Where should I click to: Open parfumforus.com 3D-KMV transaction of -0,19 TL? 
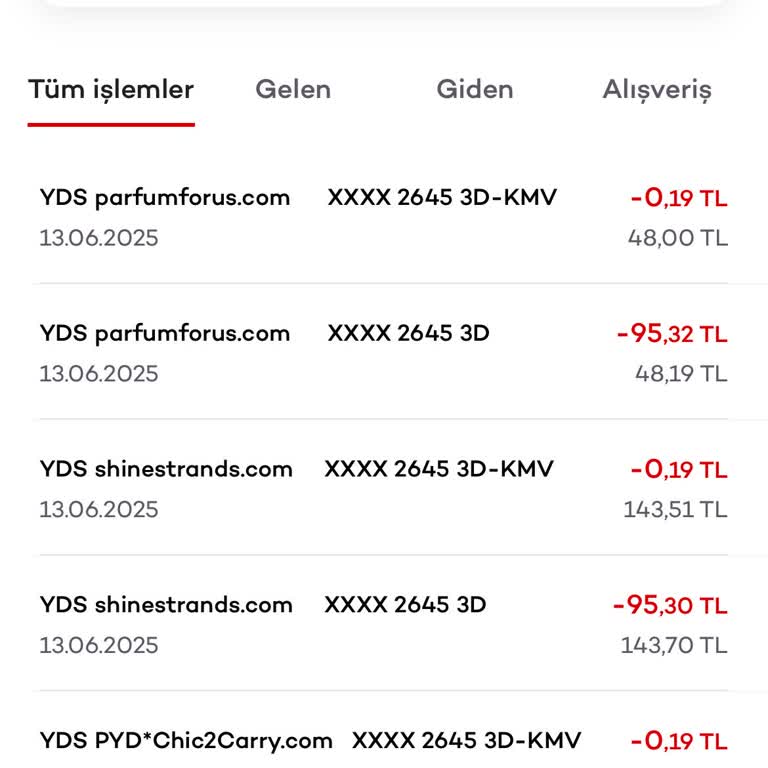384,217
